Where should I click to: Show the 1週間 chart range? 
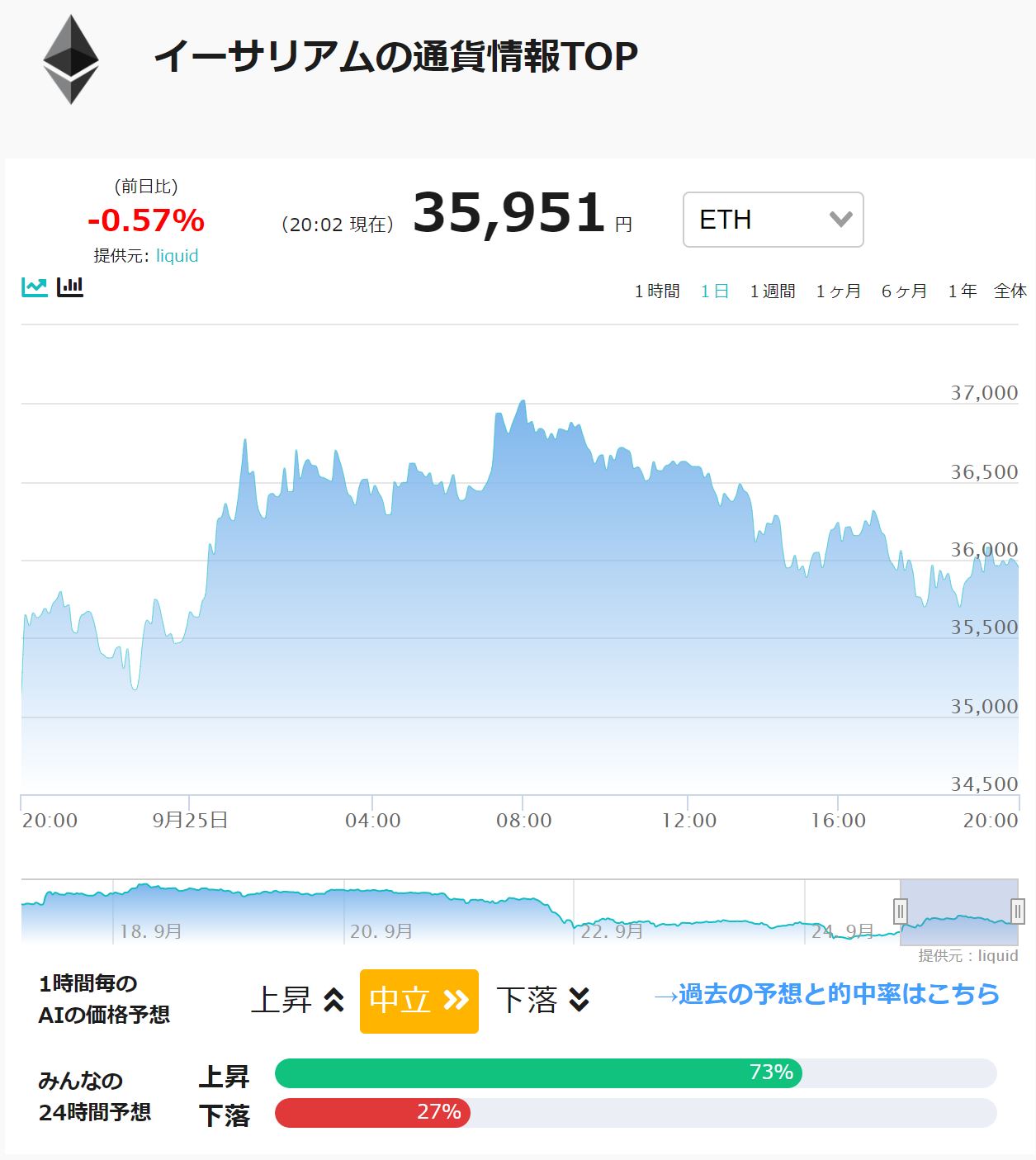(773, 291)
